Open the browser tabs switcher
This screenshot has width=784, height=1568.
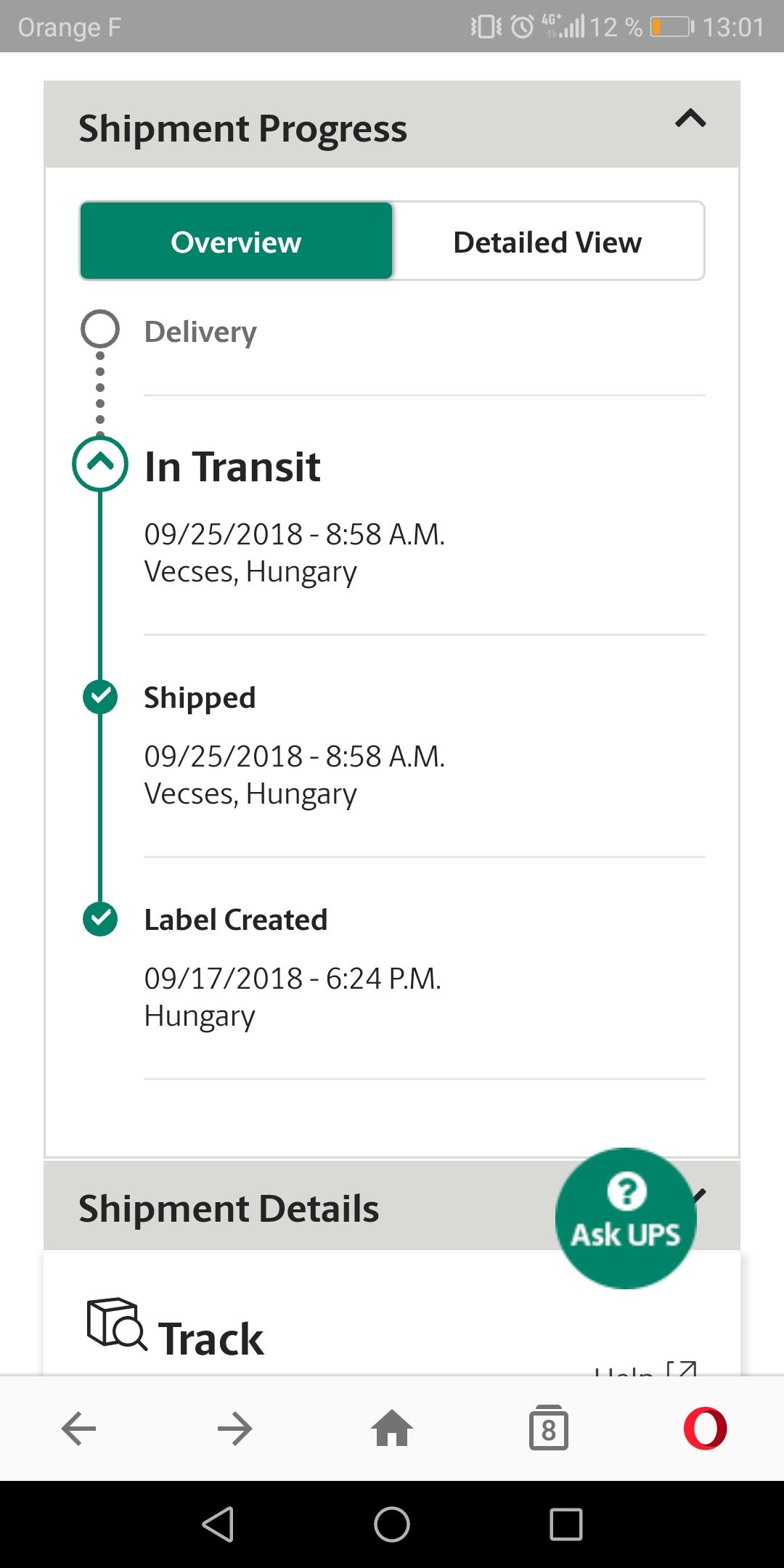[x=549, y=1428]
